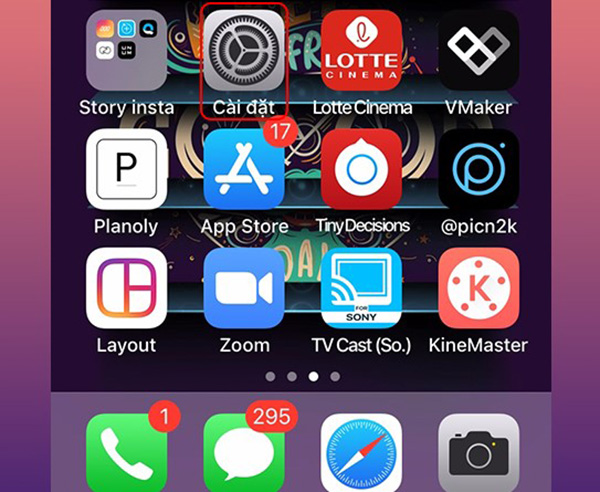
Task: Open the App Store
Action: (x=244, y=169)
